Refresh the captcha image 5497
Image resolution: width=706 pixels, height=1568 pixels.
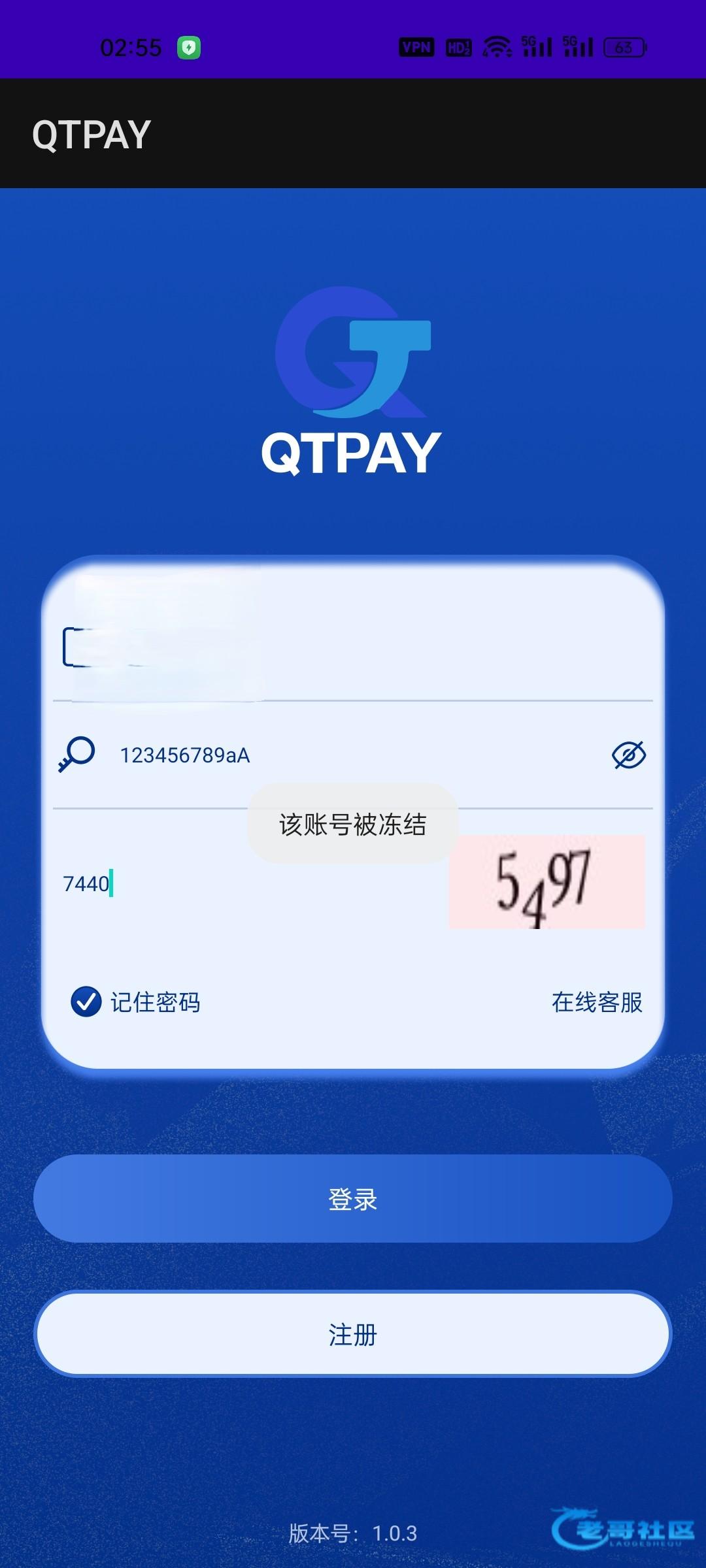pyautogui.click(x=546, y=881)
